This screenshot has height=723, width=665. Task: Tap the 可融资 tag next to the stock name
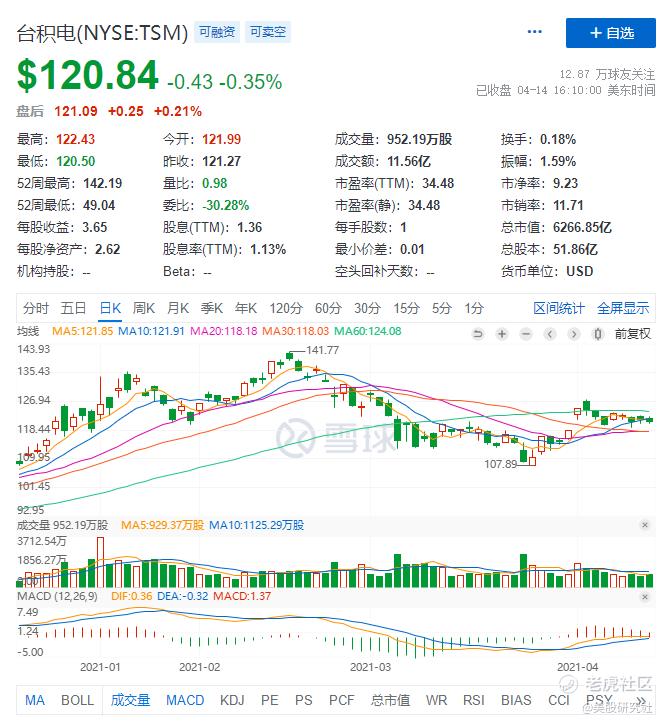217,32
